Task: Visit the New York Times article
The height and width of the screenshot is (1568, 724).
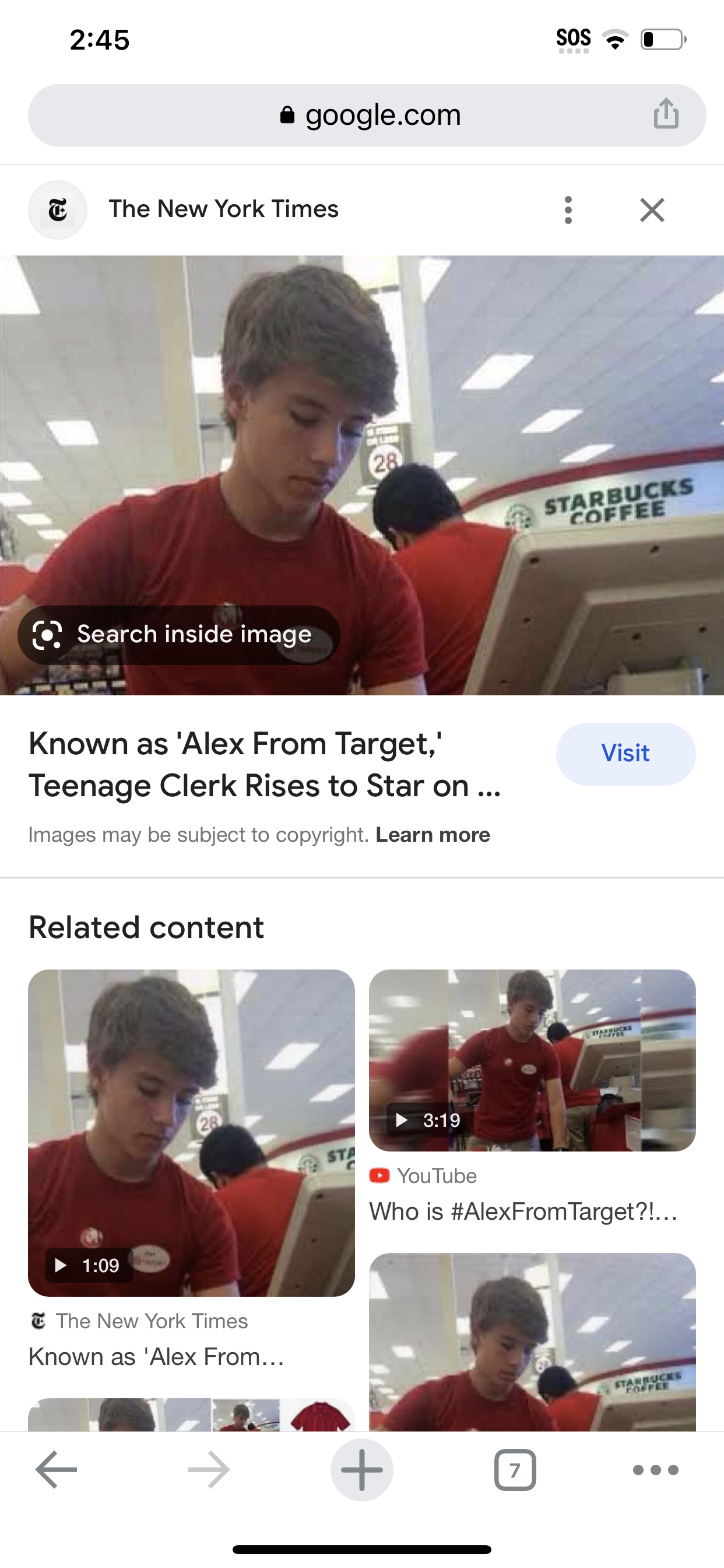Action: point(625,754)
